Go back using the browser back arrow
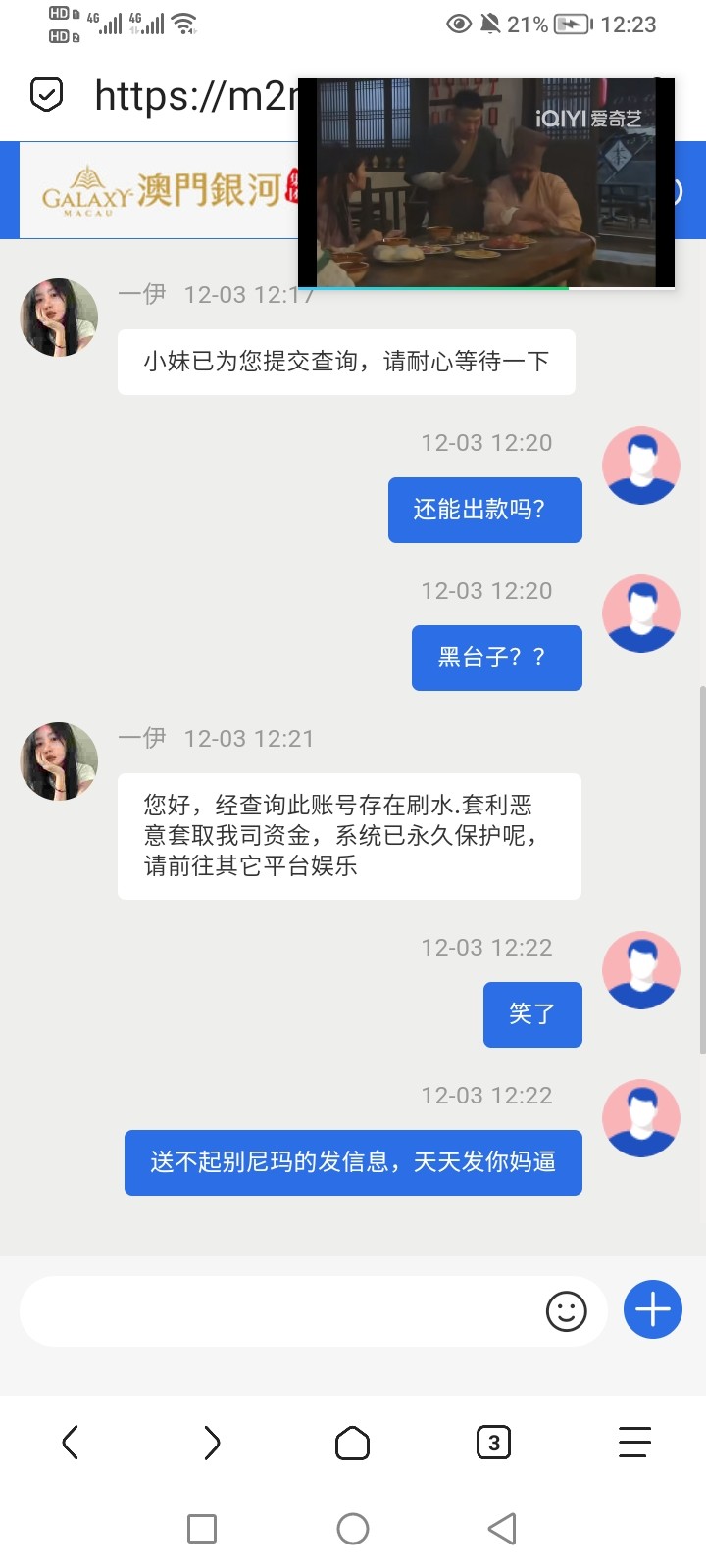 [x=70, y=1442]
